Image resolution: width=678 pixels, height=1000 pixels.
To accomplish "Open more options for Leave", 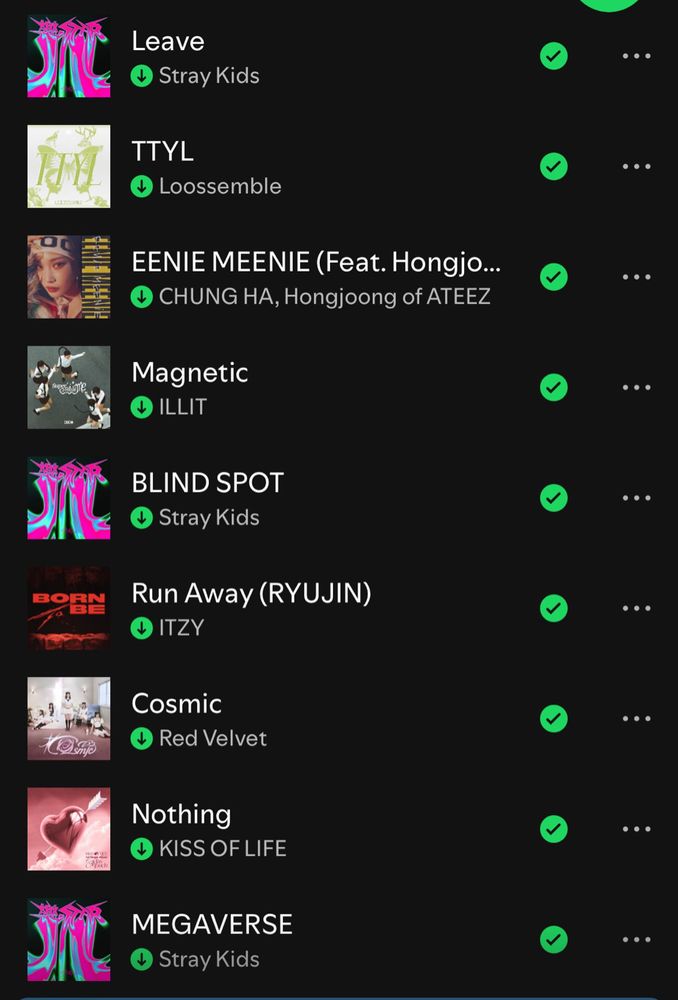I will [x=636, y=56].
